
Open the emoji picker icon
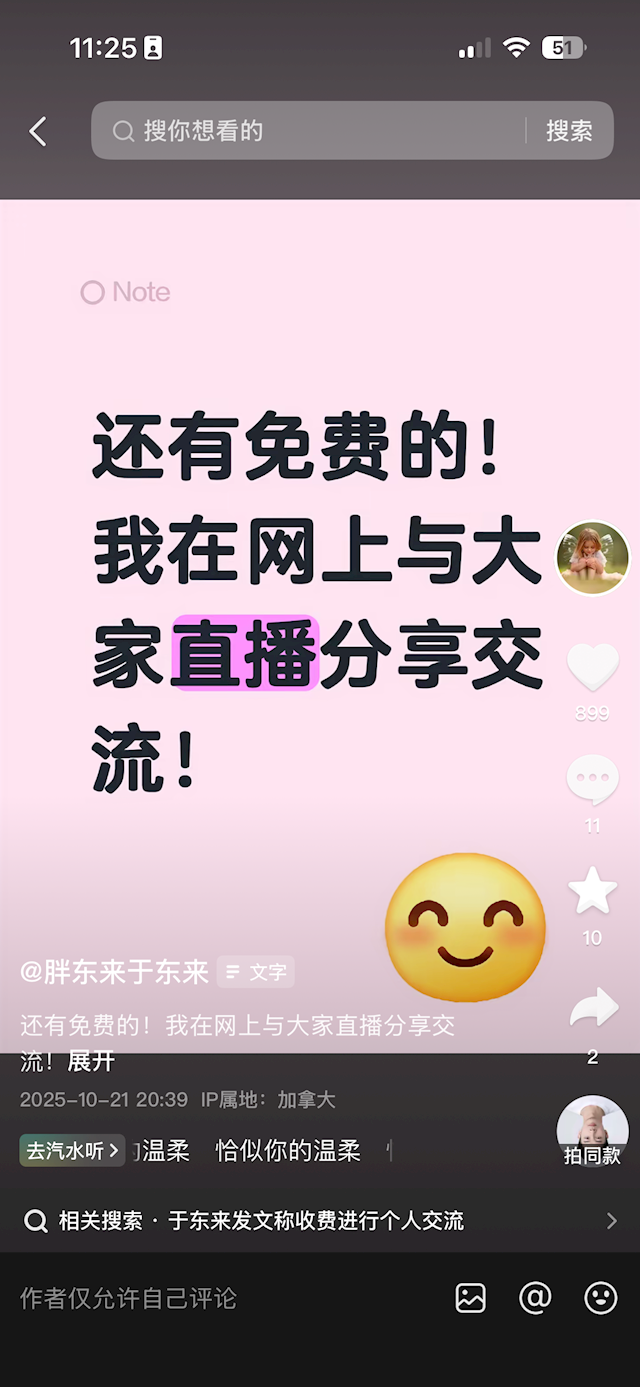pos(600,1298)
